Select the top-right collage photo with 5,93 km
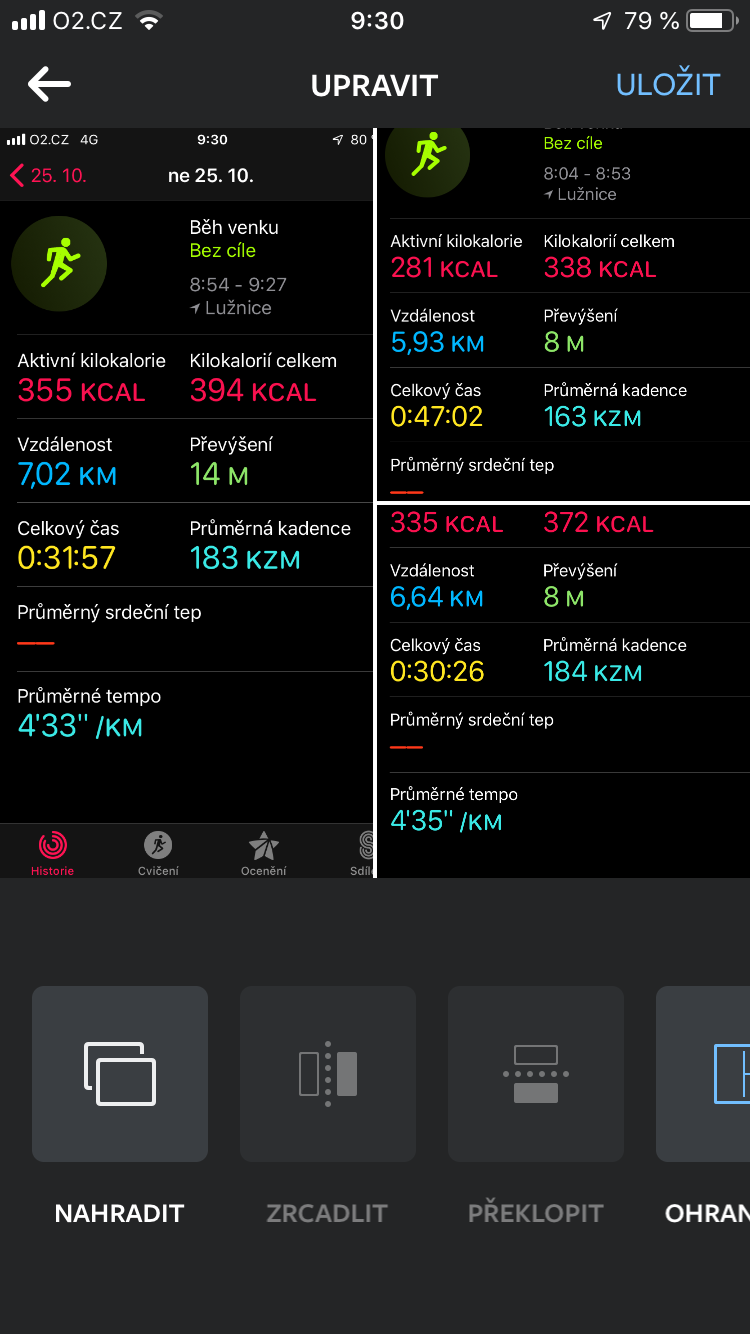The width and height of the screenshot is (750, 1334). pyautogui.click(x=564, y=314)
